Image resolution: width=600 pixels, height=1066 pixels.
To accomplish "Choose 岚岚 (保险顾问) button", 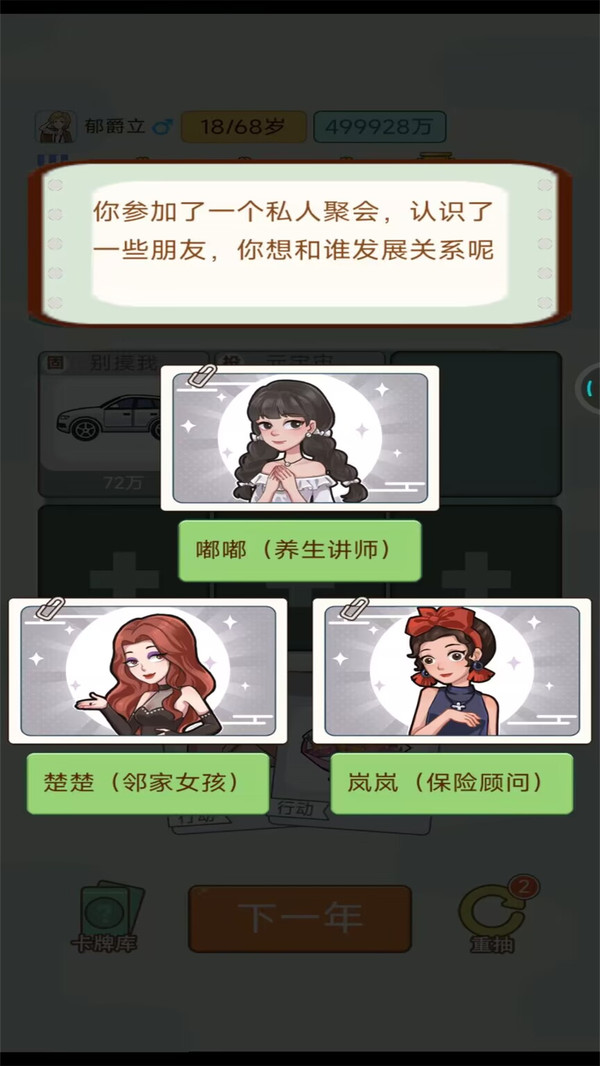I will (451, 783).
